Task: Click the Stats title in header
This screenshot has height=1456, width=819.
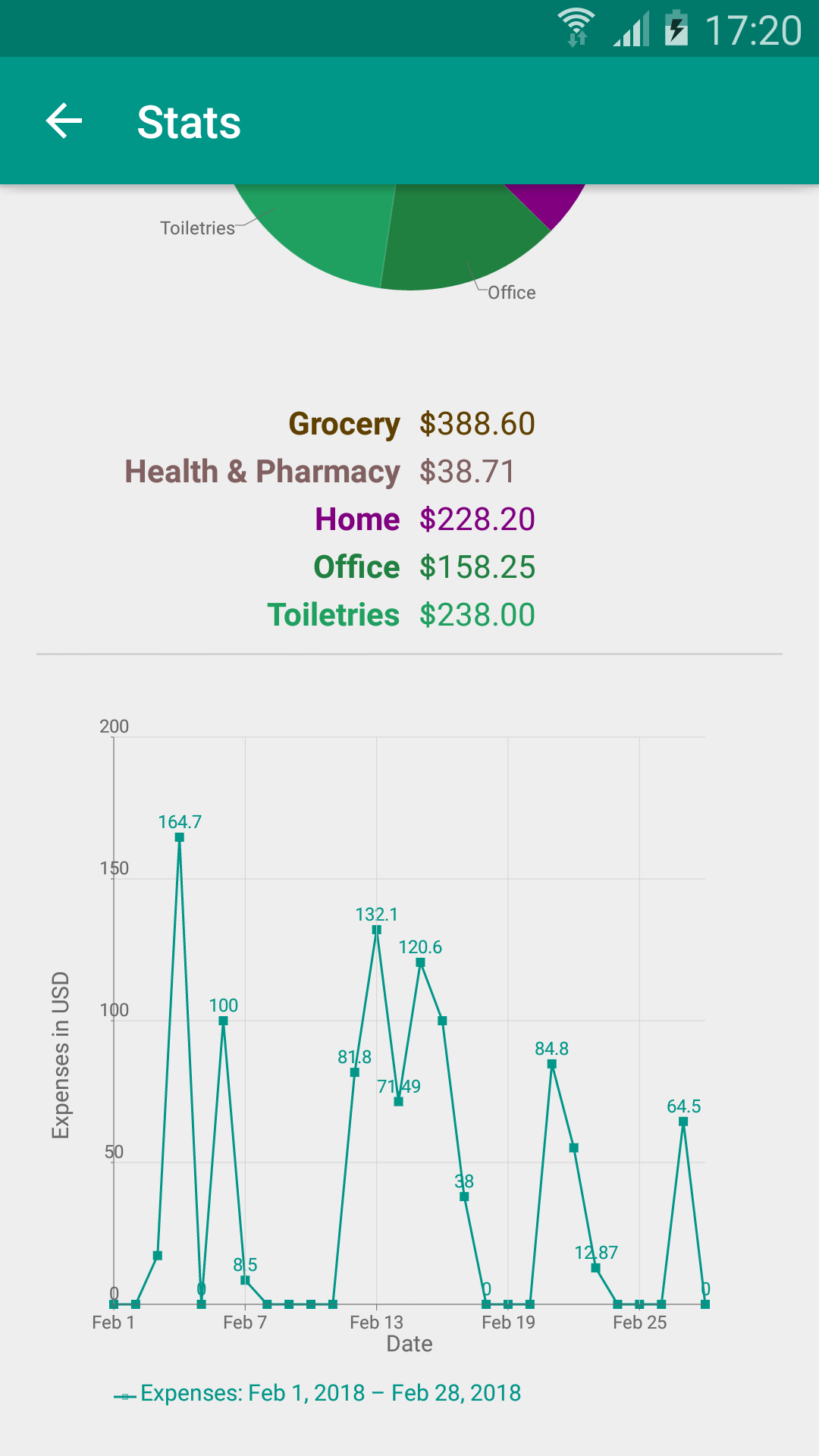Action: tap(188, 122)
